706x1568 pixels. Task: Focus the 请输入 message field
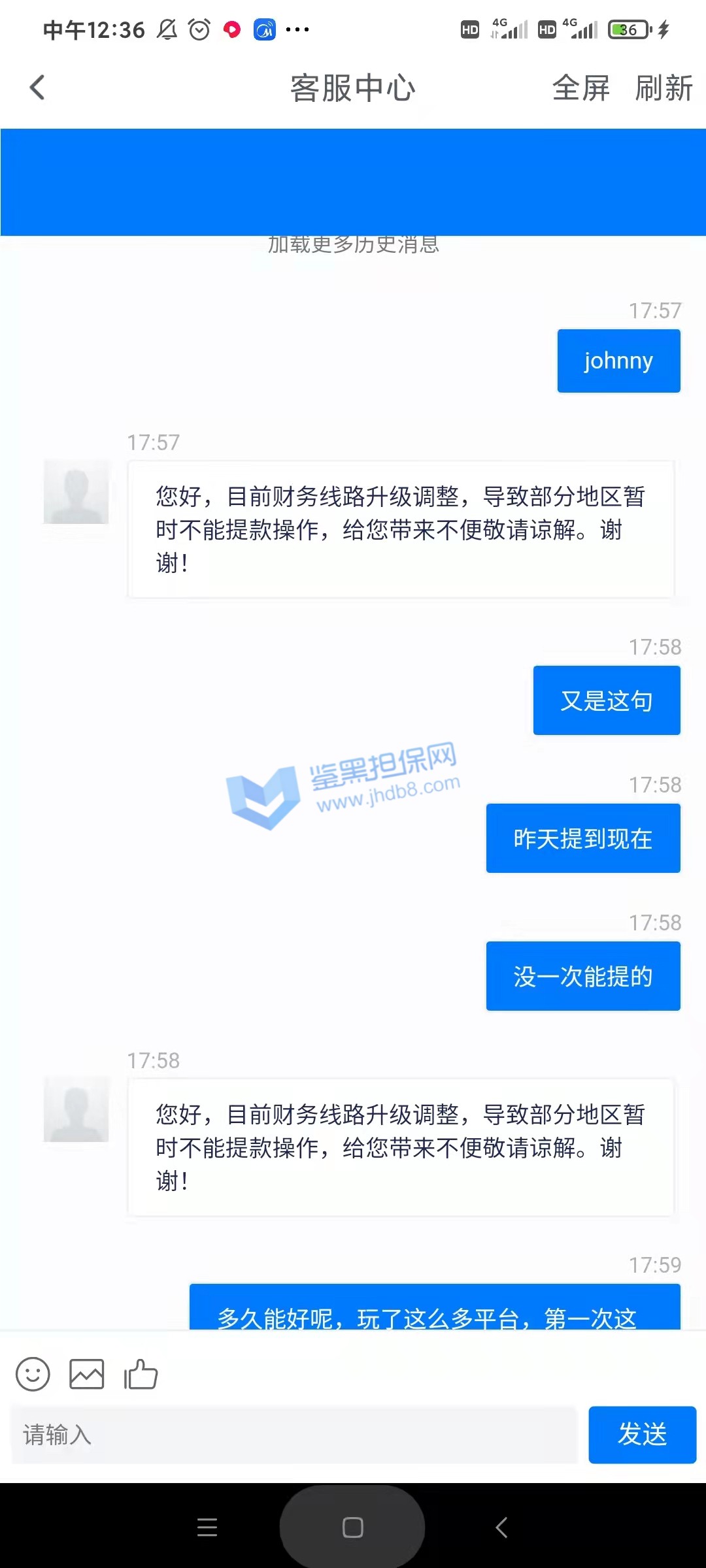tap(294, 1435)
